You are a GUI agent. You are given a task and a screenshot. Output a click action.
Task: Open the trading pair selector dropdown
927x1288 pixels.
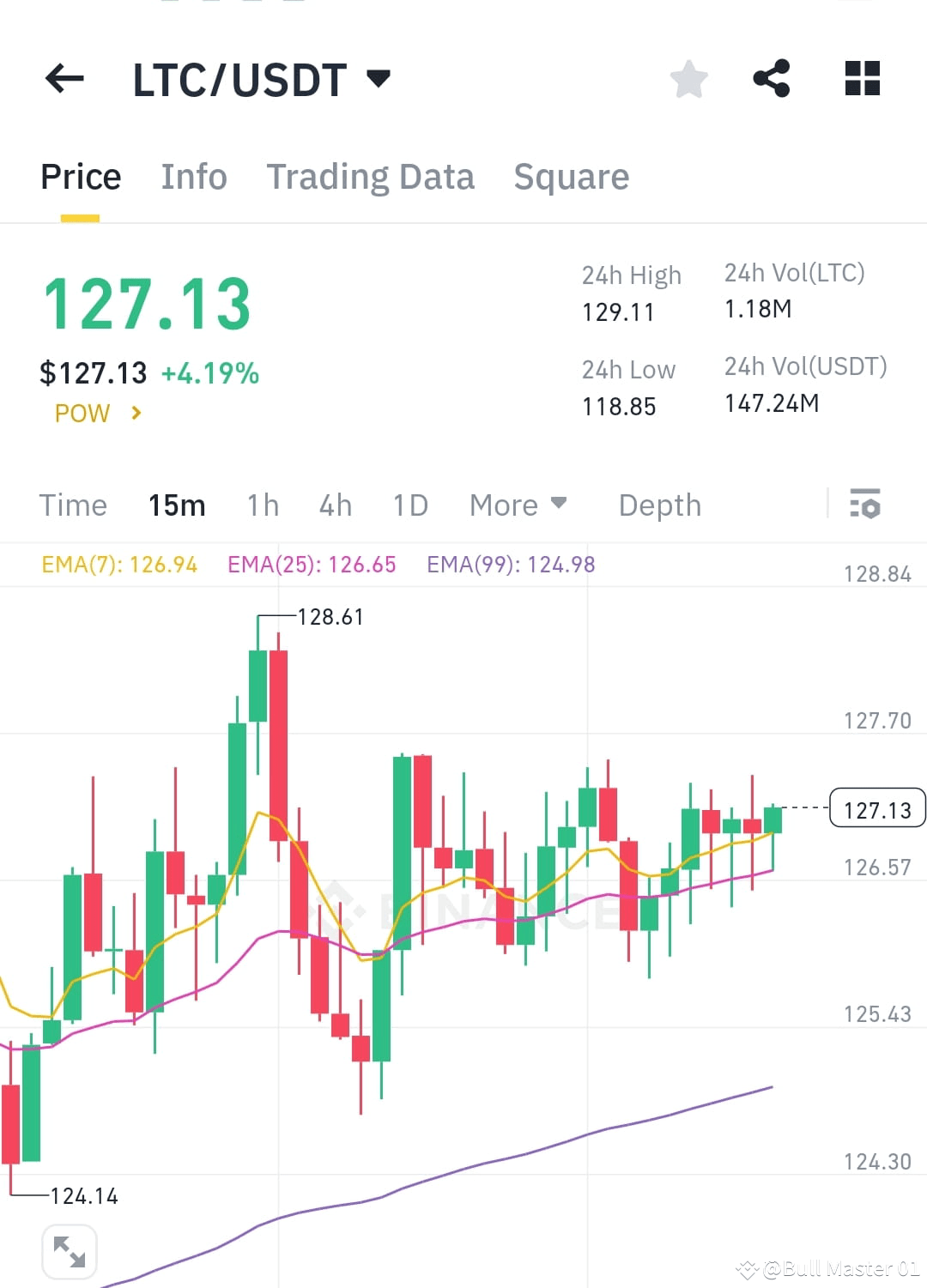[379, 79]
